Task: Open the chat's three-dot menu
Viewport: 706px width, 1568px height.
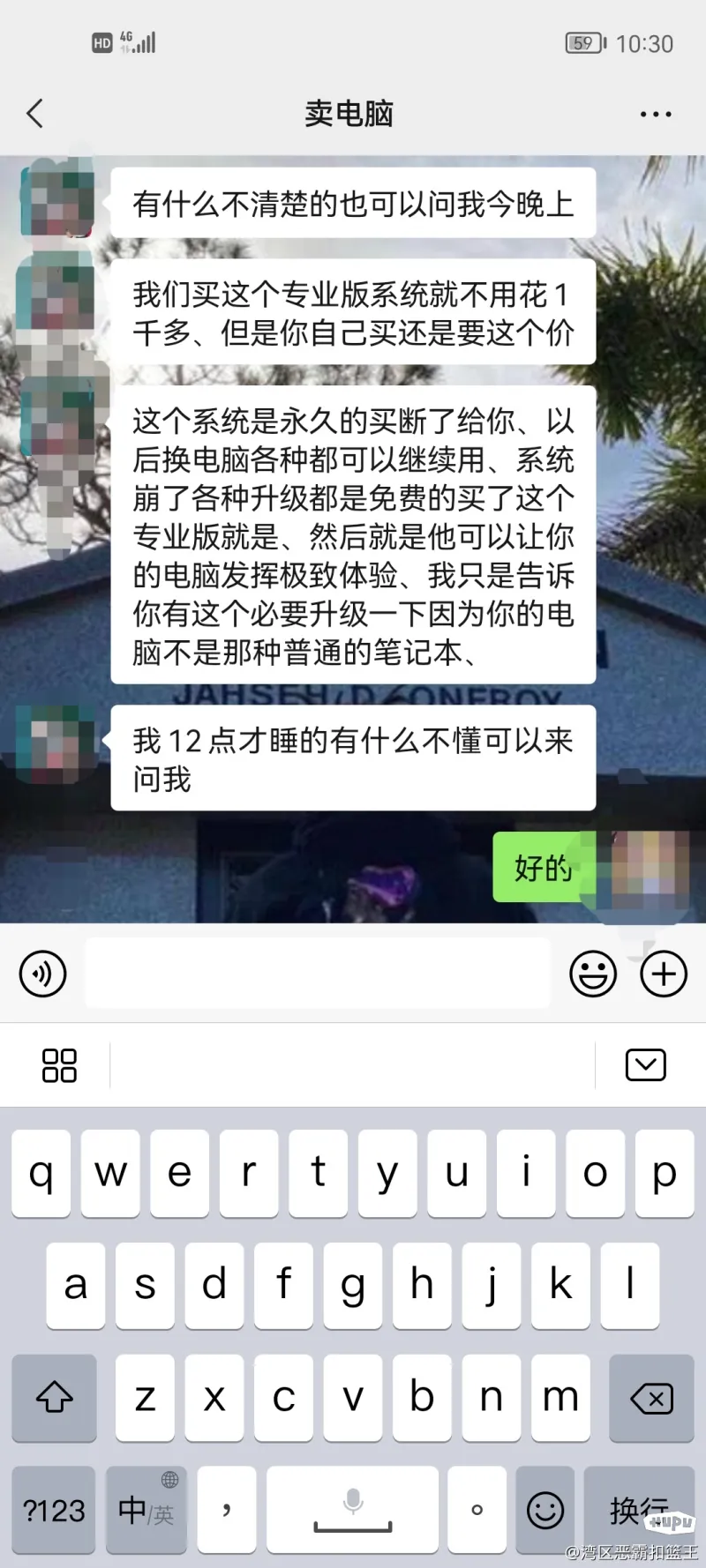Action: (x=655, y=114)
